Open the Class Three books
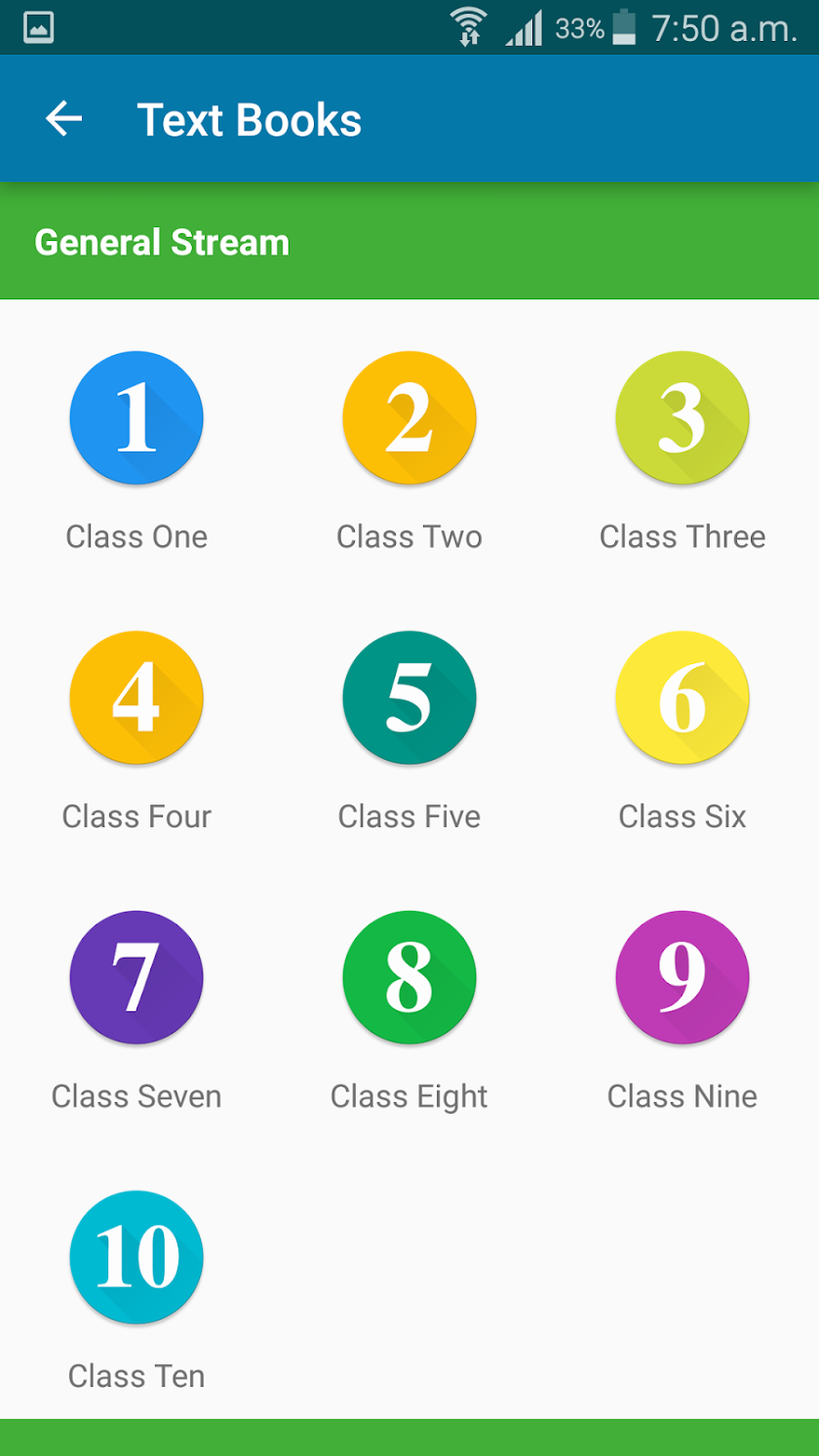This screenshot has height=1456, width=819. click(682, 417)
